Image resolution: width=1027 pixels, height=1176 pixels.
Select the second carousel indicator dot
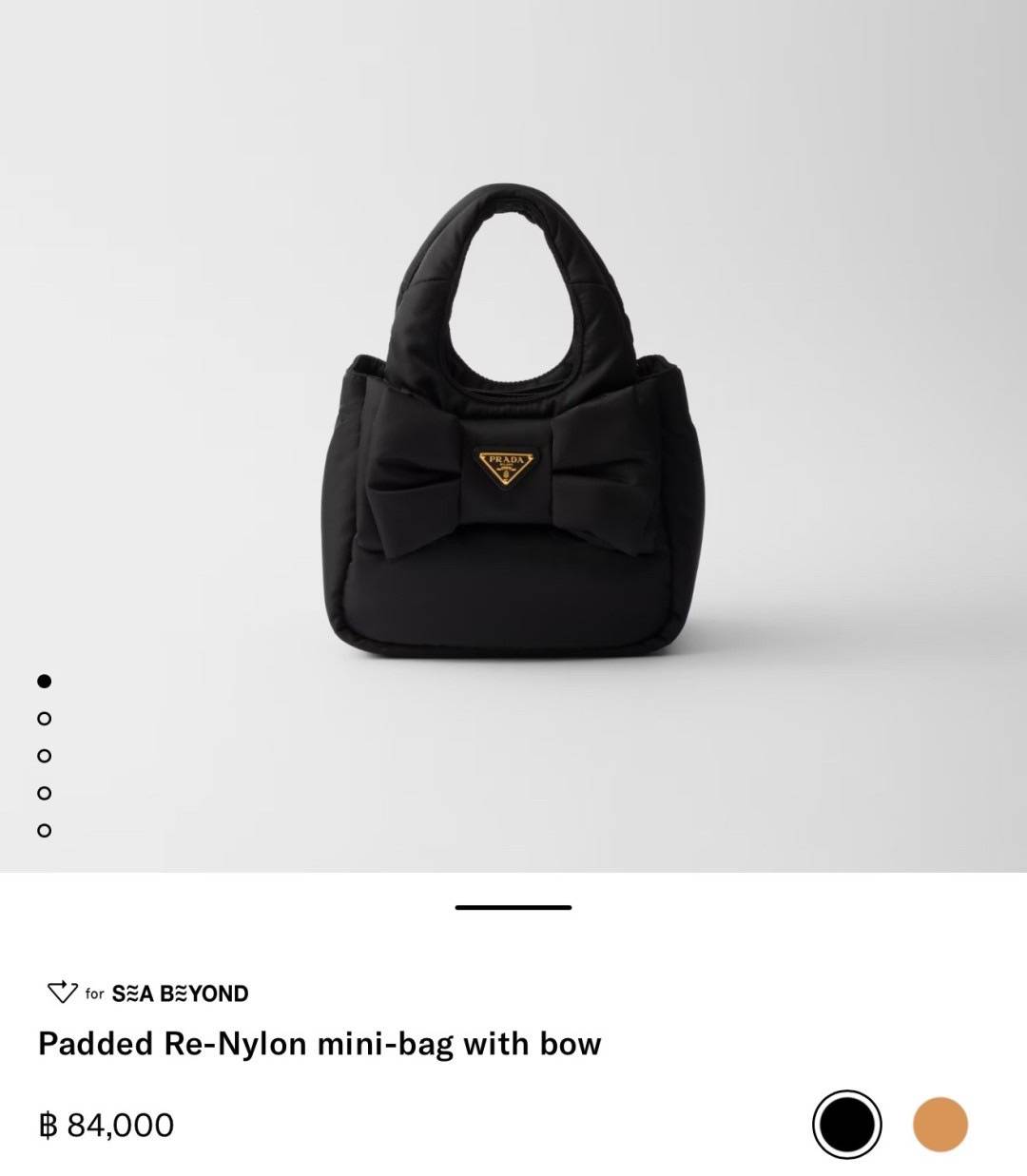click(x=43, y=720)
